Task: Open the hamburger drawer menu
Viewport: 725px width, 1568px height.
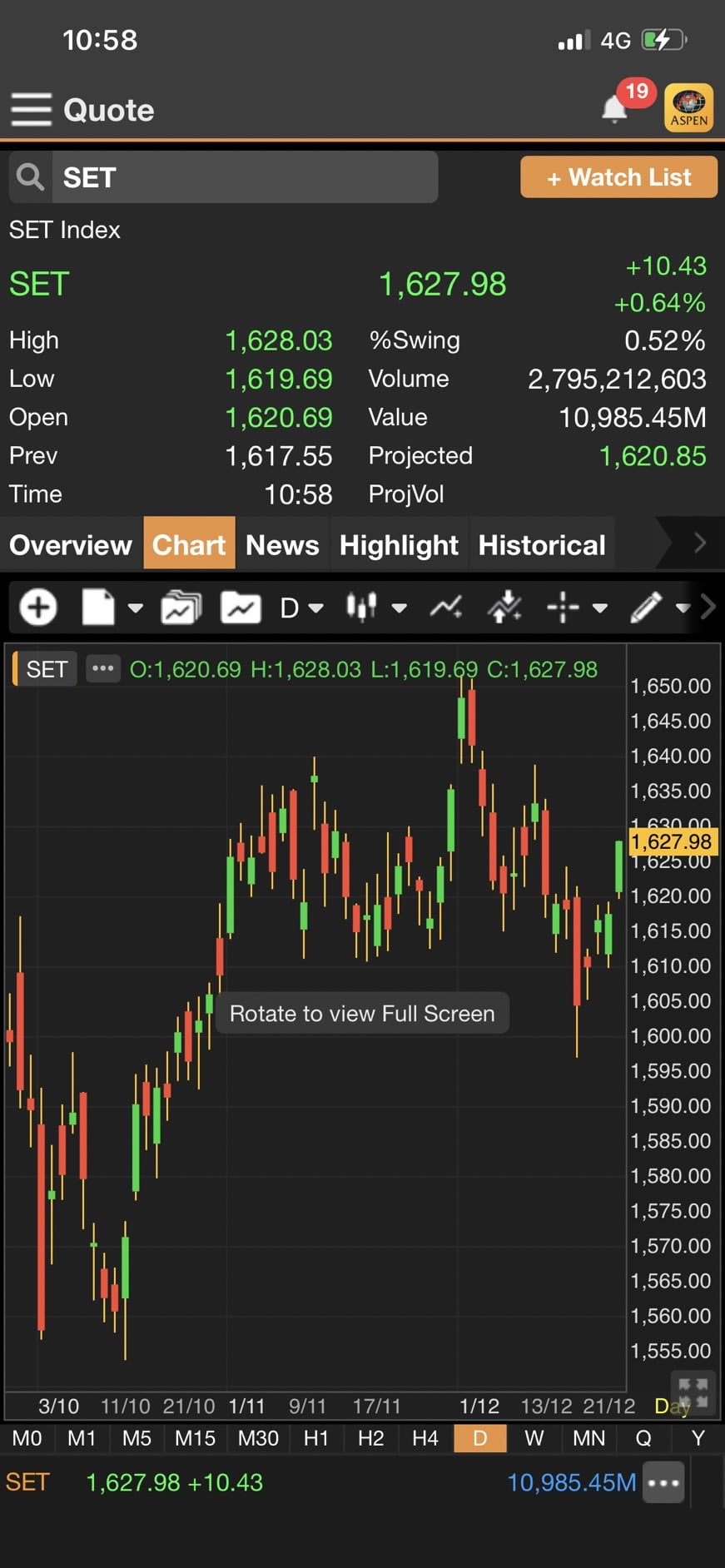Action: (31, 110)
